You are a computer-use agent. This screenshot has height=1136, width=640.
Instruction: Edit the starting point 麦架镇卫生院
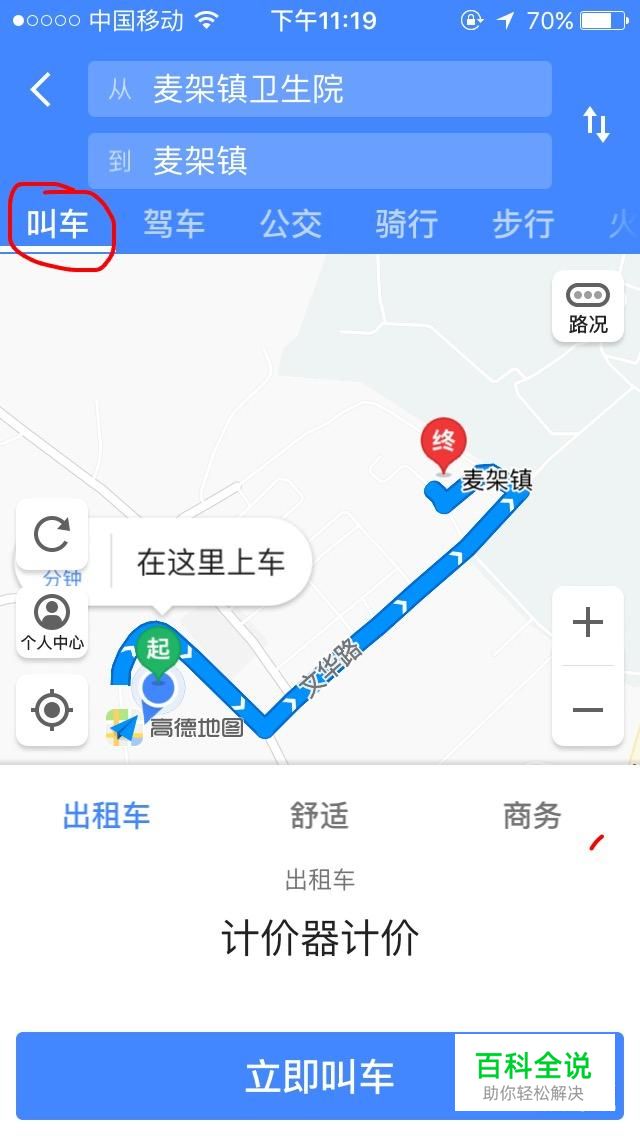coord(320,89)
